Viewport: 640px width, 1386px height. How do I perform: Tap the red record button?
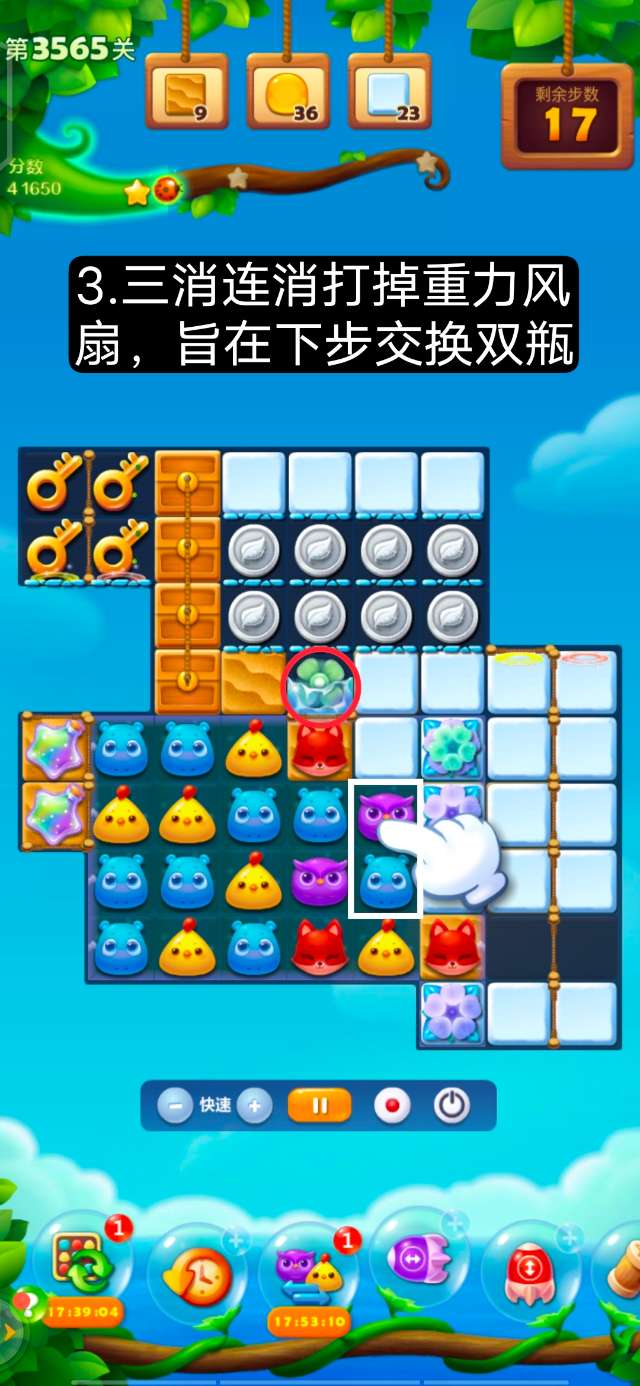[x=392, y=1106]
